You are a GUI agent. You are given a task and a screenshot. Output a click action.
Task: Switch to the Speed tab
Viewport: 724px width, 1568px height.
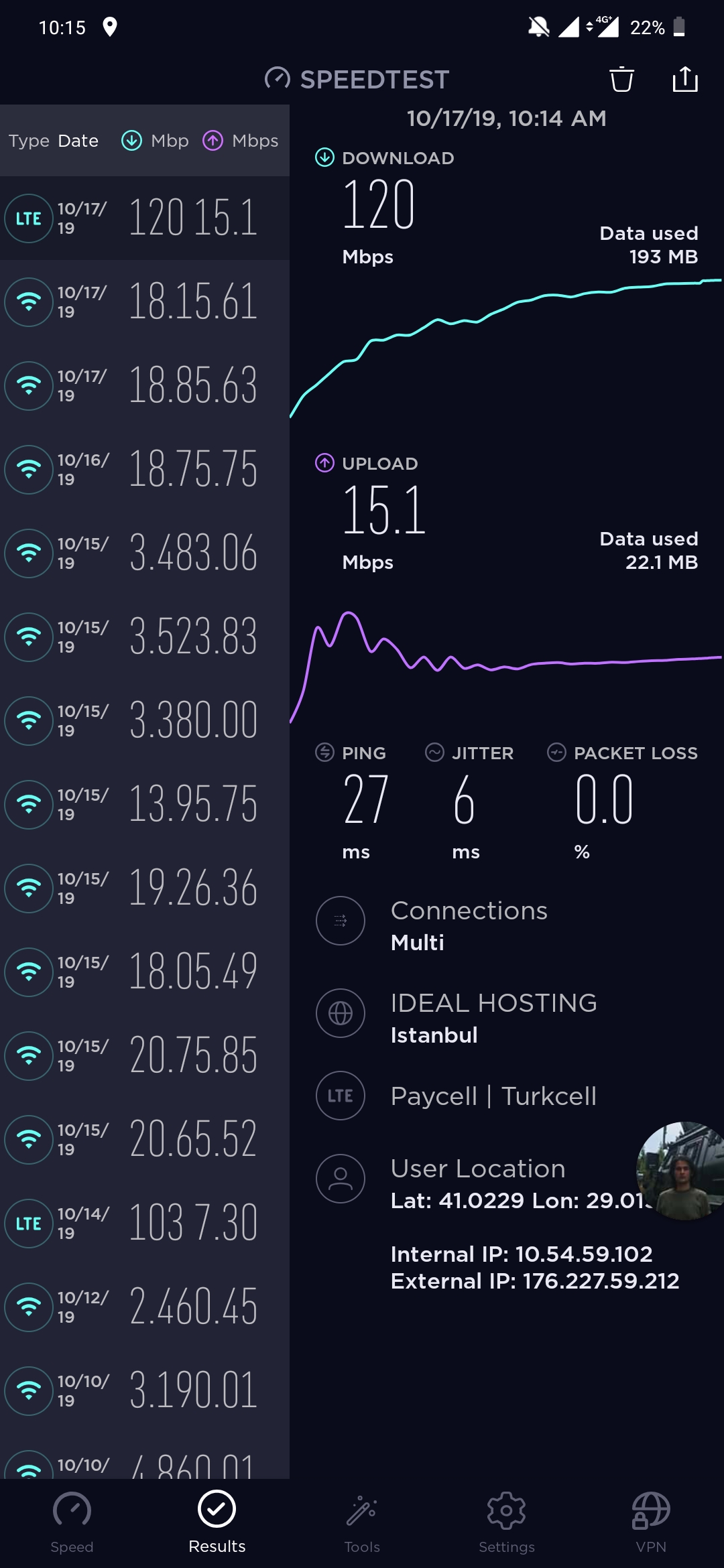point(72,1522)
